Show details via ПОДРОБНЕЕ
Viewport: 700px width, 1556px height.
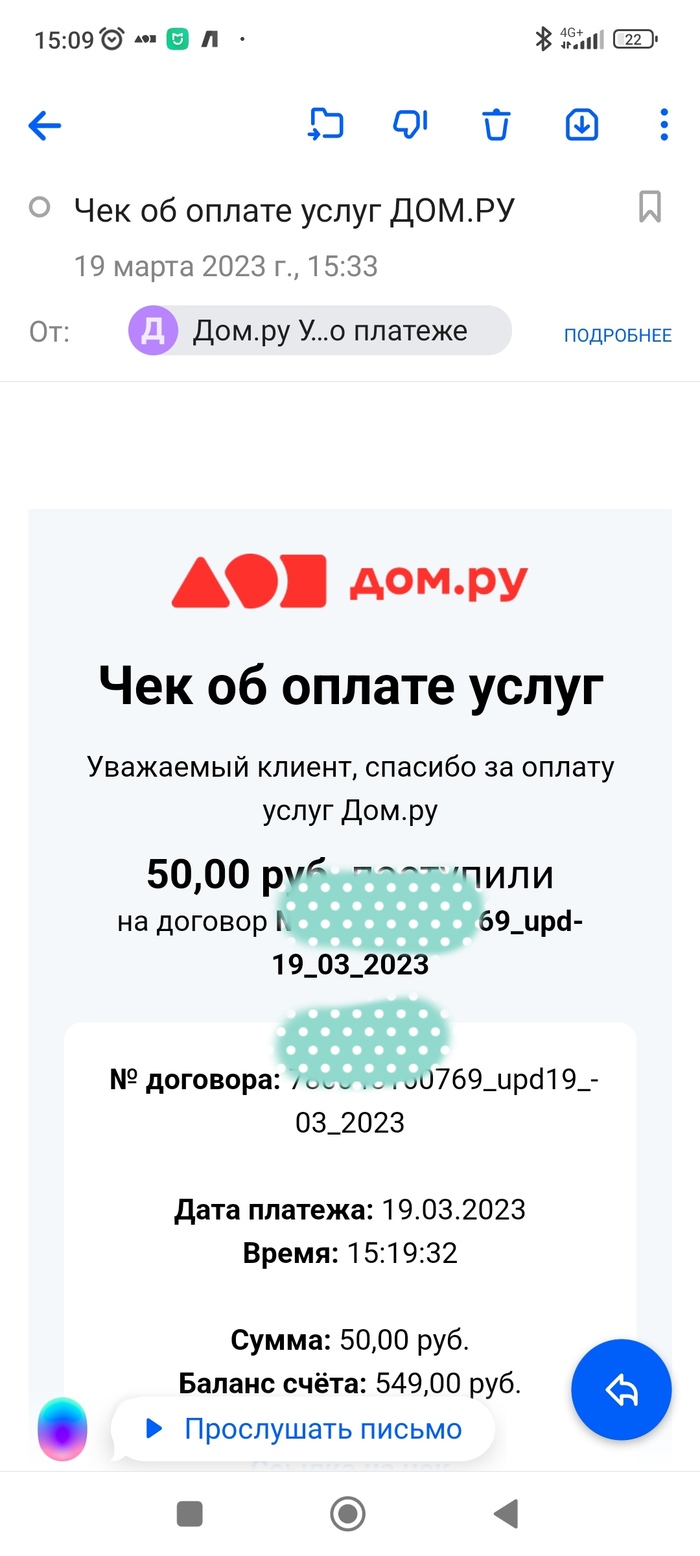click(617, 336)
